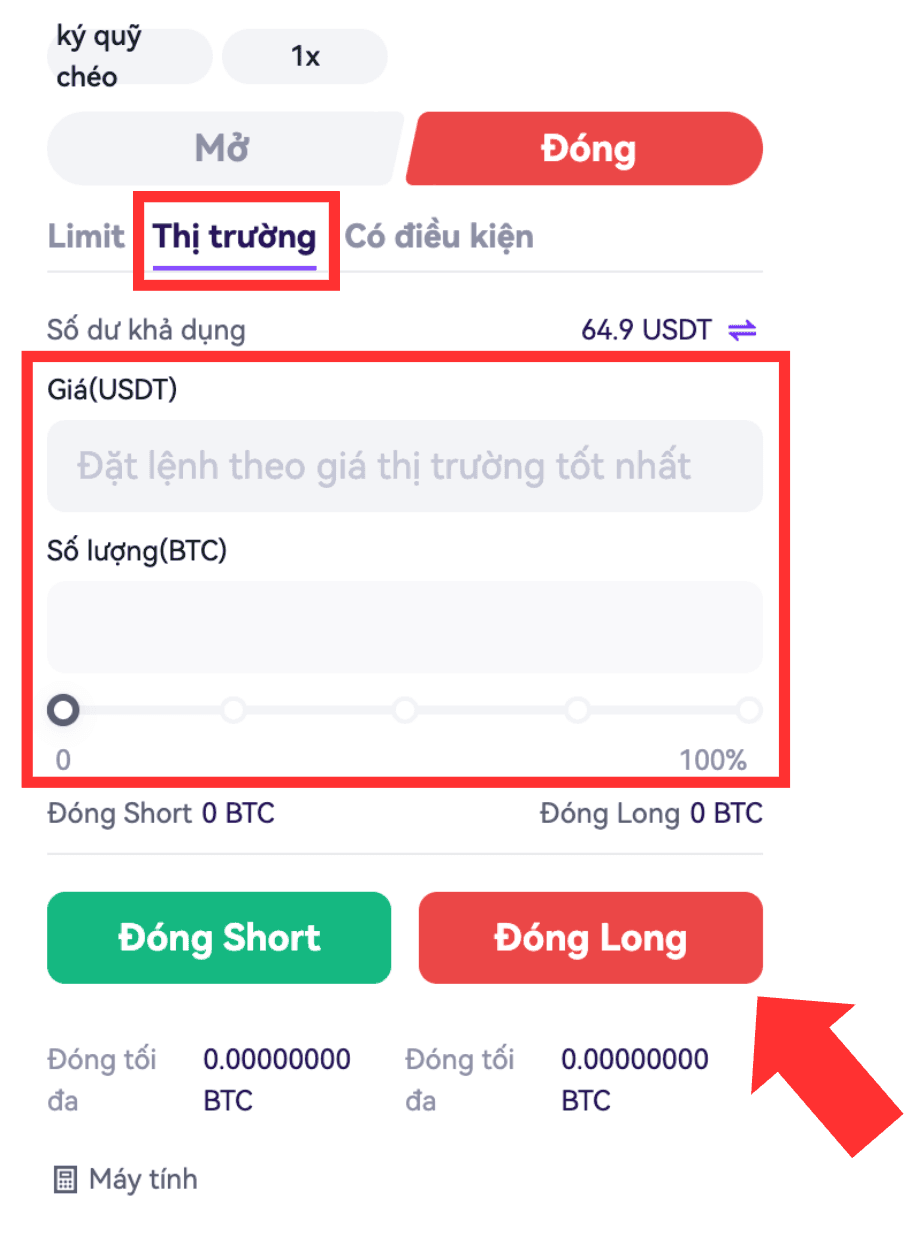Select the Đóng tab
The image size is (922, 1254).
(588, 149)
